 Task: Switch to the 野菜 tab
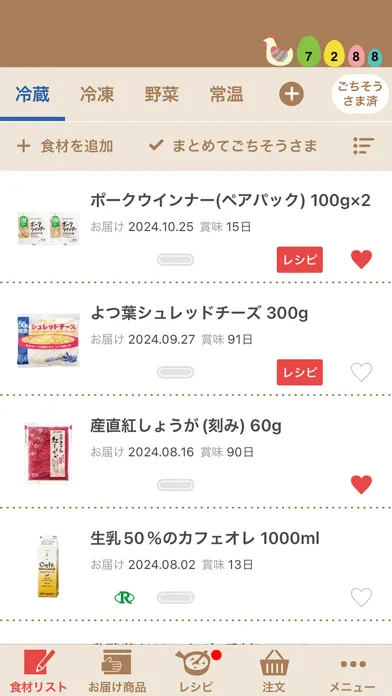tap(162, 95)
